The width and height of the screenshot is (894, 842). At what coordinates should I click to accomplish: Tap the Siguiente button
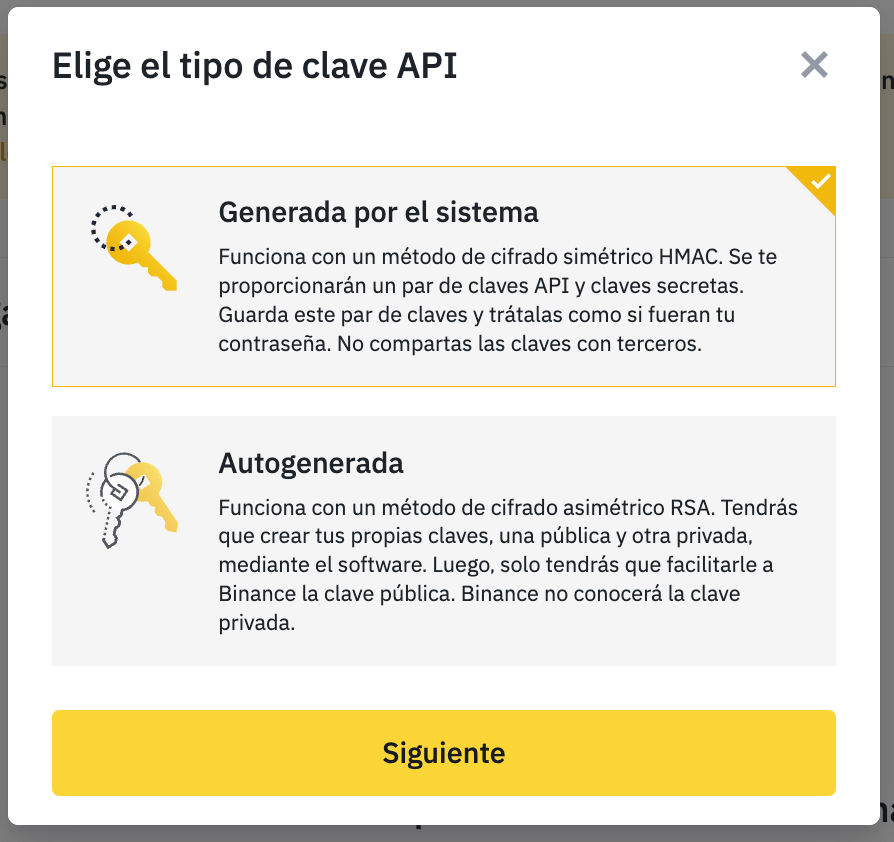[x=443, y=752]
